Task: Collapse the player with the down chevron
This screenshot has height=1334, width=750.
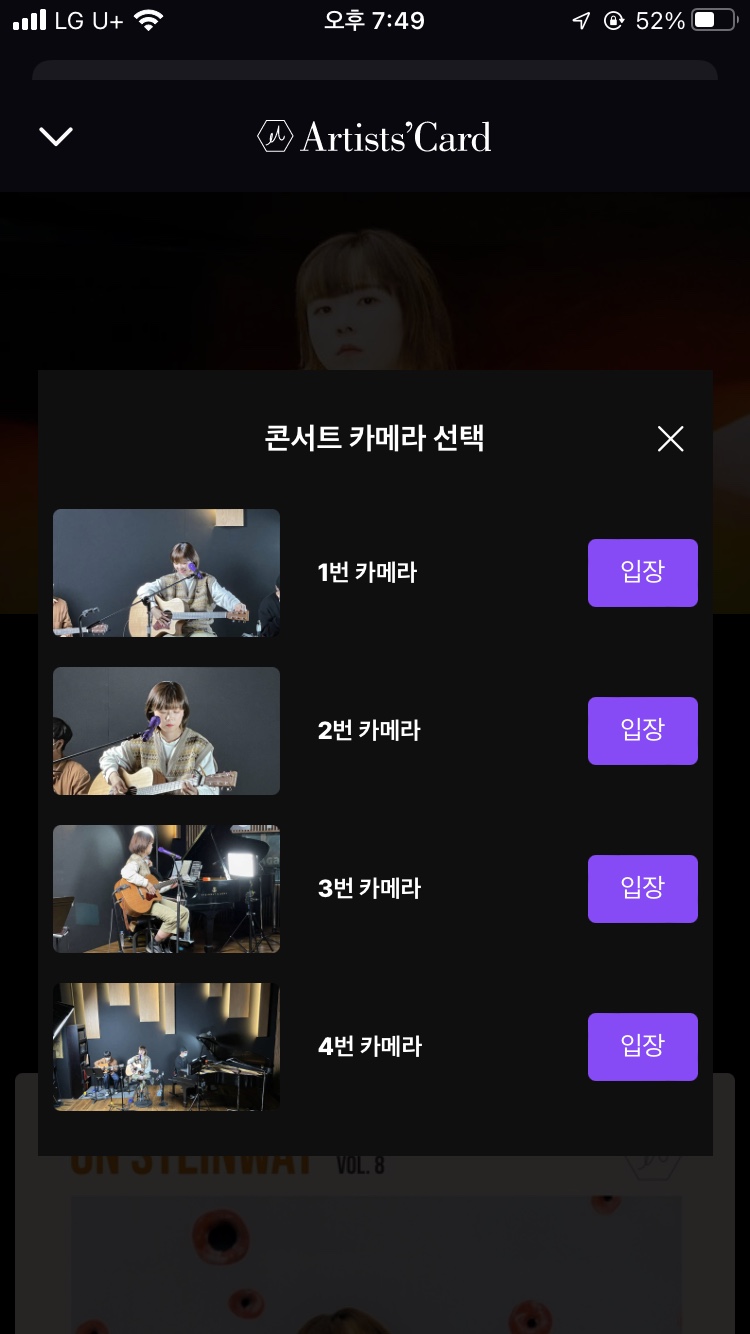Action: (55, 136)
